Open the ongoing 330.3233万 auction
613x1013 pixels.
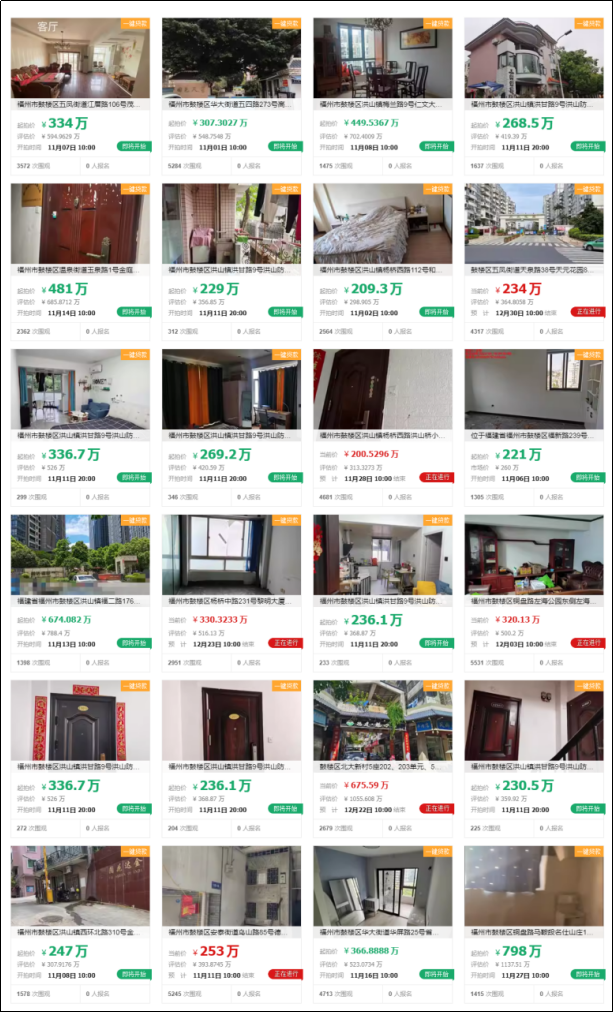pos(231,555)
